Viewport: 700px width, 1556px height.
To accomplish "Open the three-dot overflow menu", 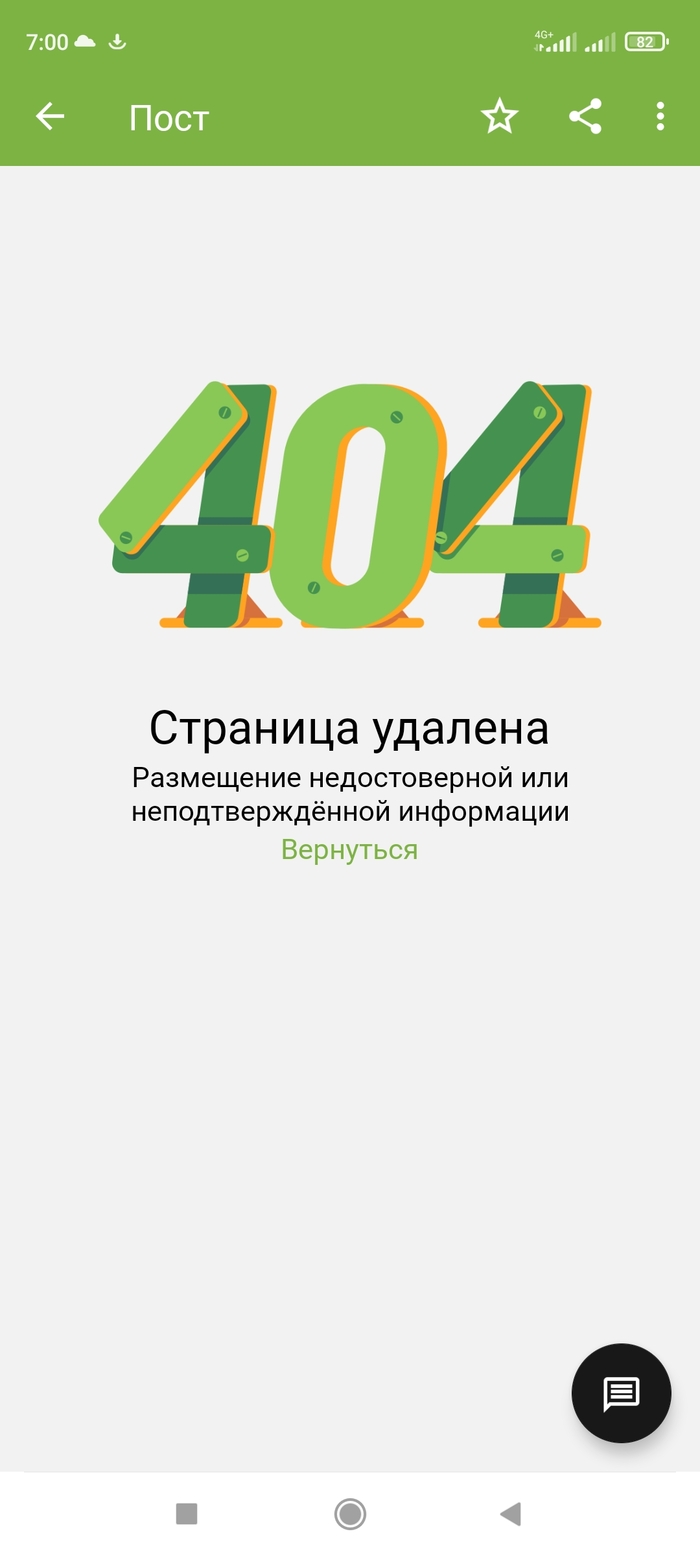I will coord(660,117).
